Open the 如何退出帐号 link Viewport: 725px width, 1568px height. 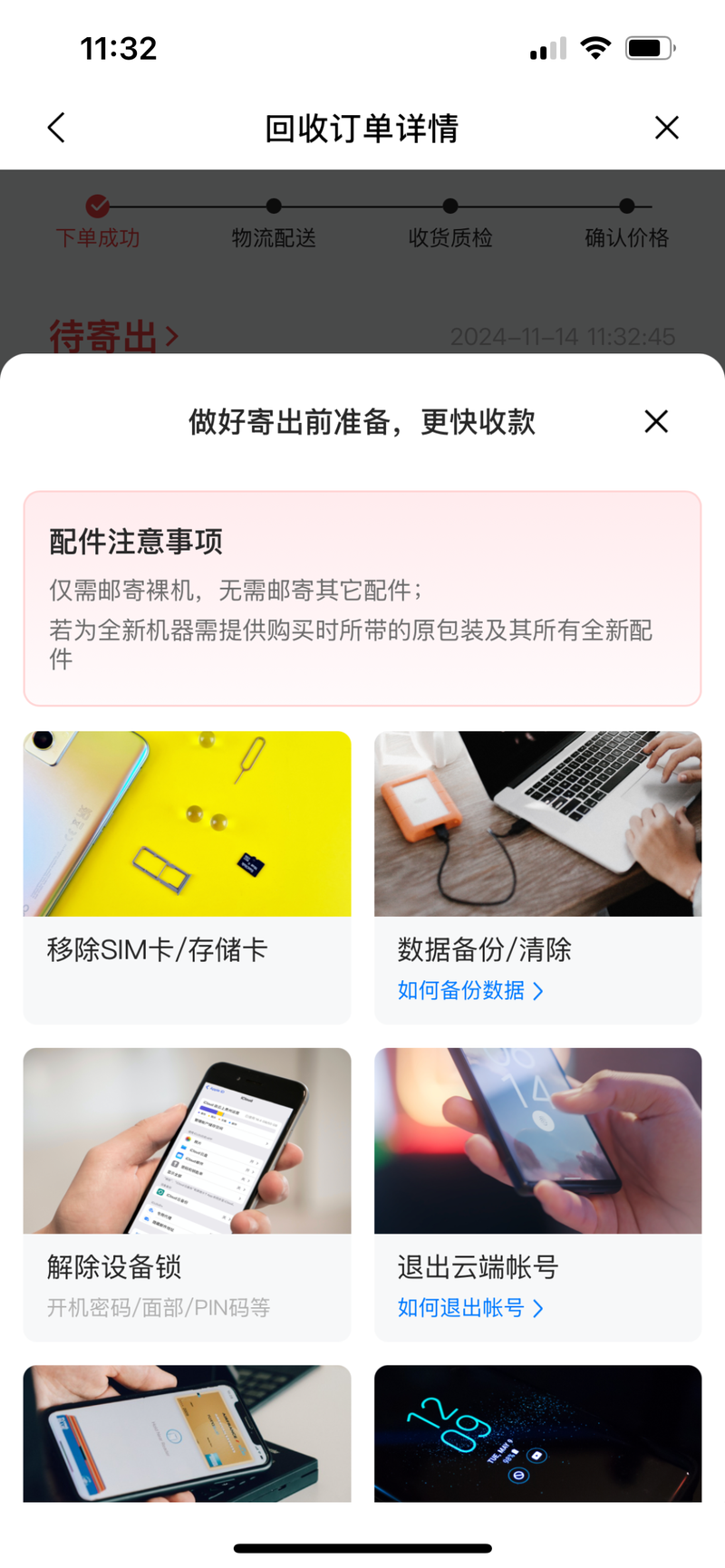pyautogui.click(x=469, y=1307)
